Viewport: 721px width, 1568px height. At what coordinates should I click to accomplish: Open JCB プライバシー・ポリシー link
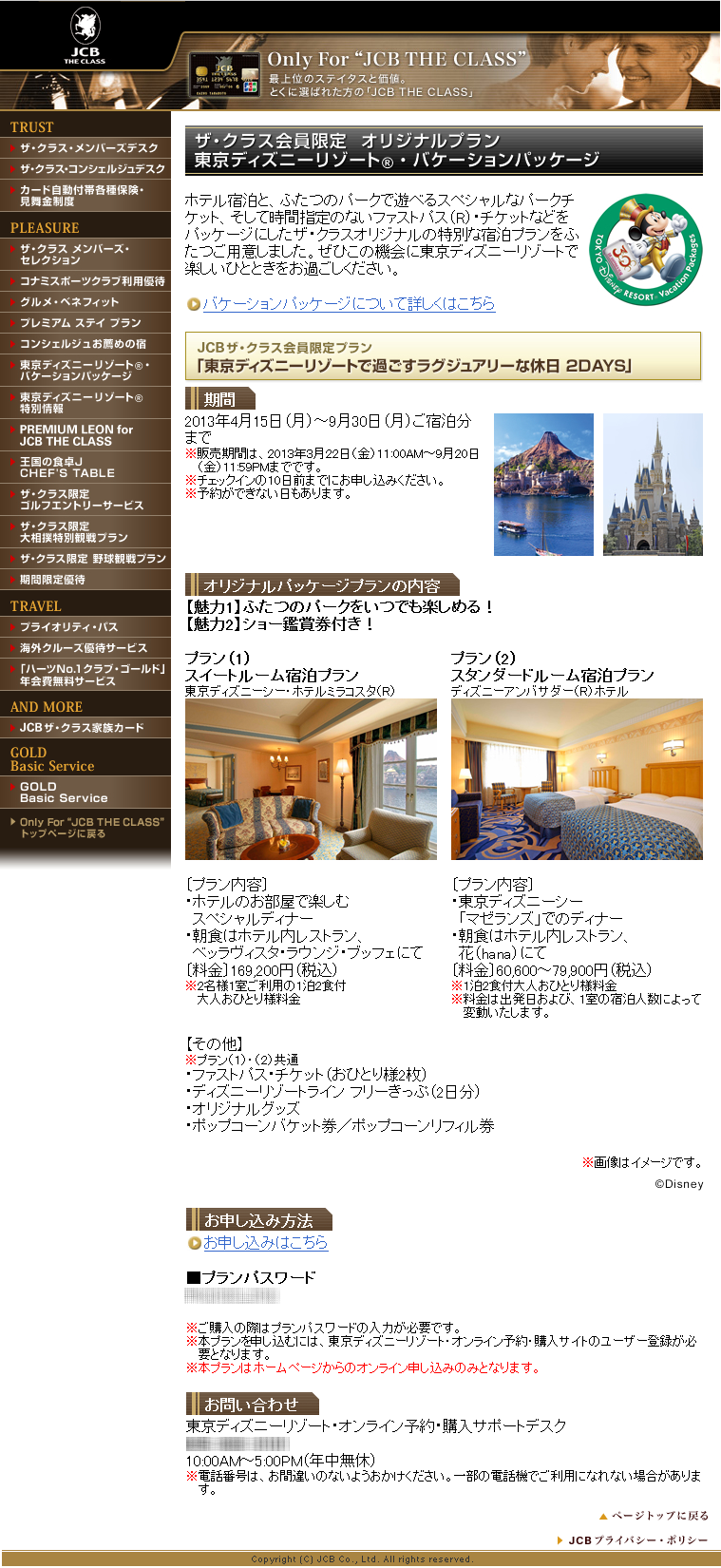637,1540
